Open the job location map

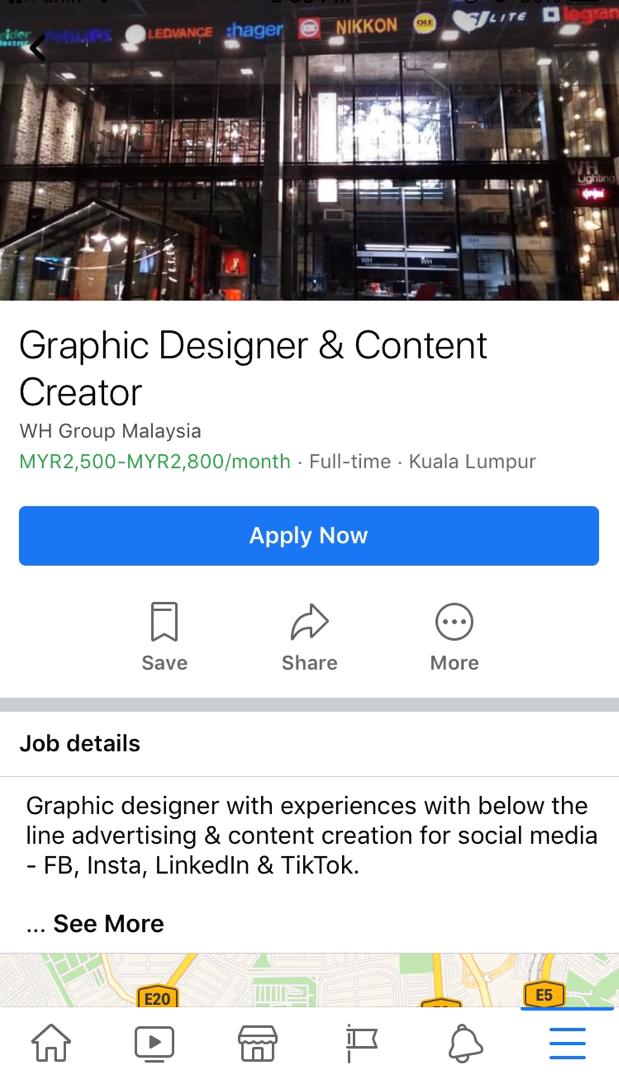tap(309, 980)
